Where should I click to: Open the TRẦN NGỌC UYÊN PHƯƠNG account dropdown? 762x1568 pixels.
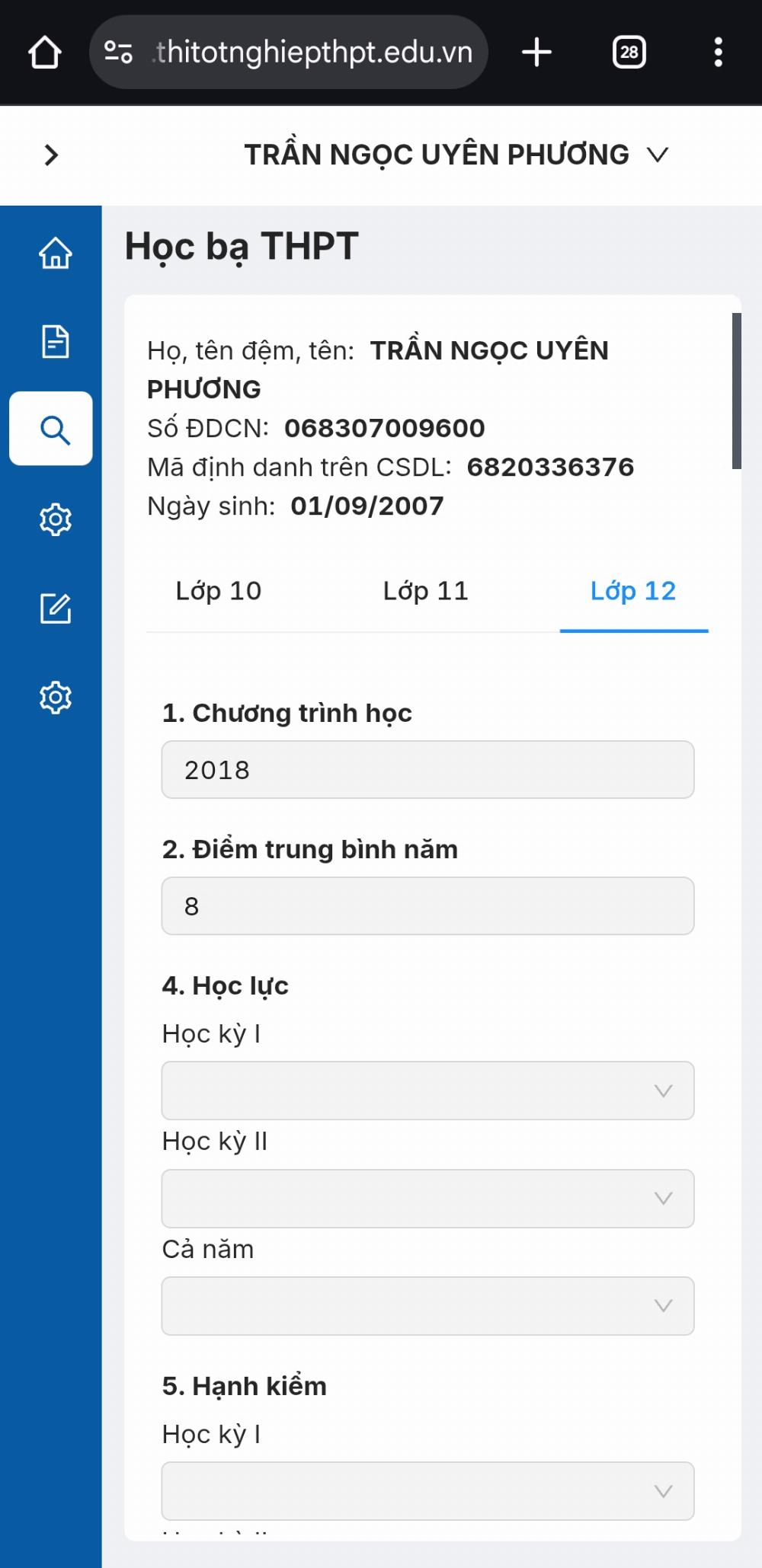pos(456,155)
